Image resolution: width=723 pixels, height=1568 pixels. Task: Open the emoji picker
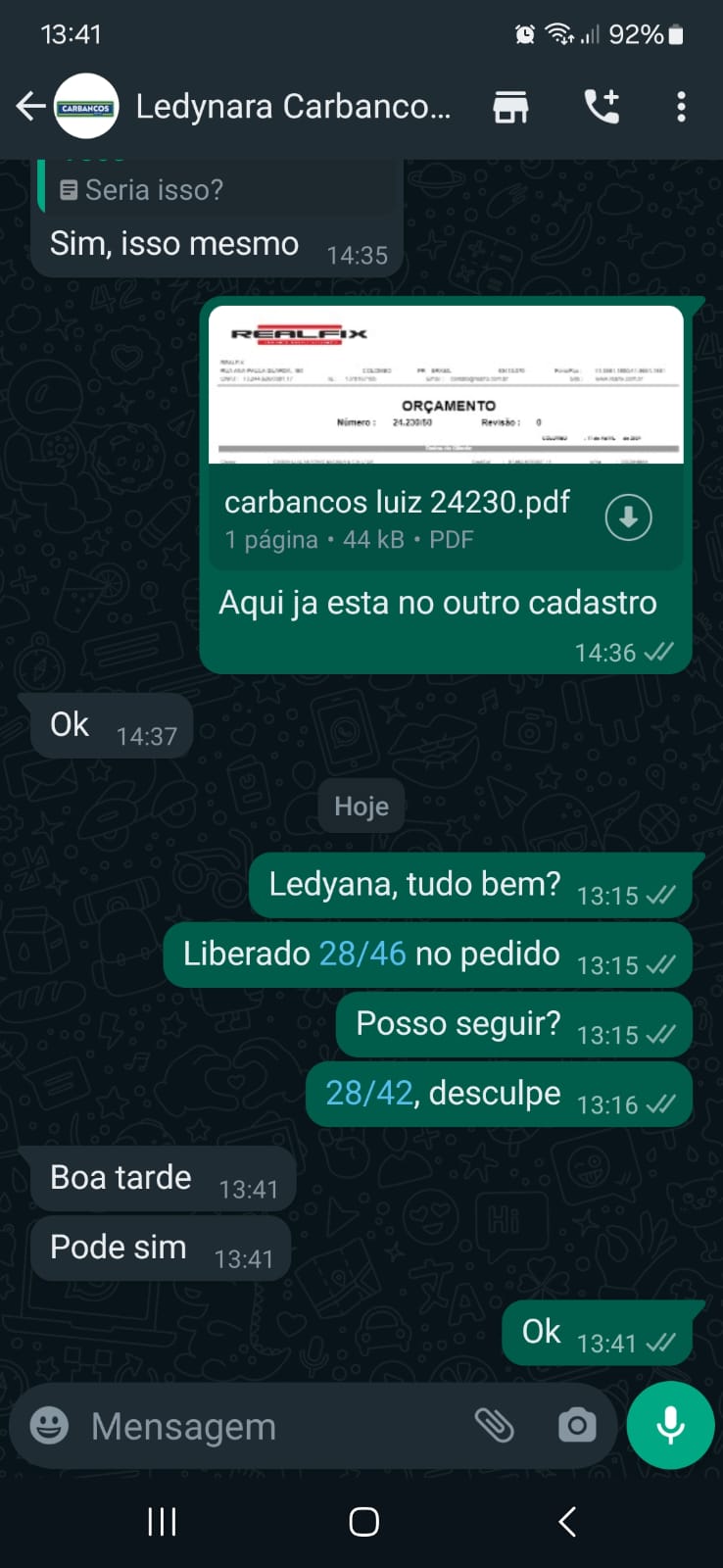tap(49, 1426)
